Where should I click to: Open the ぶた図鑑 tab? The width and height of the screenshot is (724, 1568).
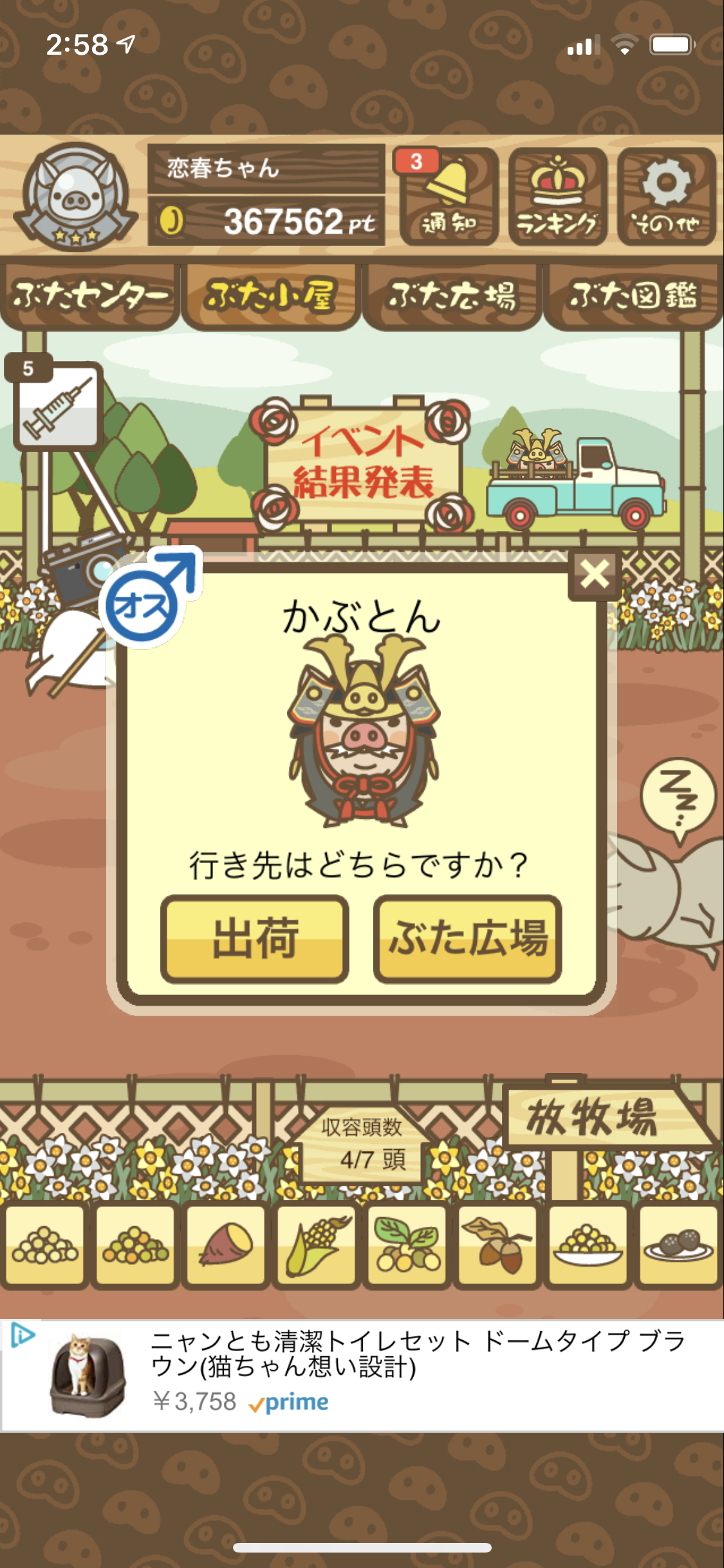(x=633, y=297)
